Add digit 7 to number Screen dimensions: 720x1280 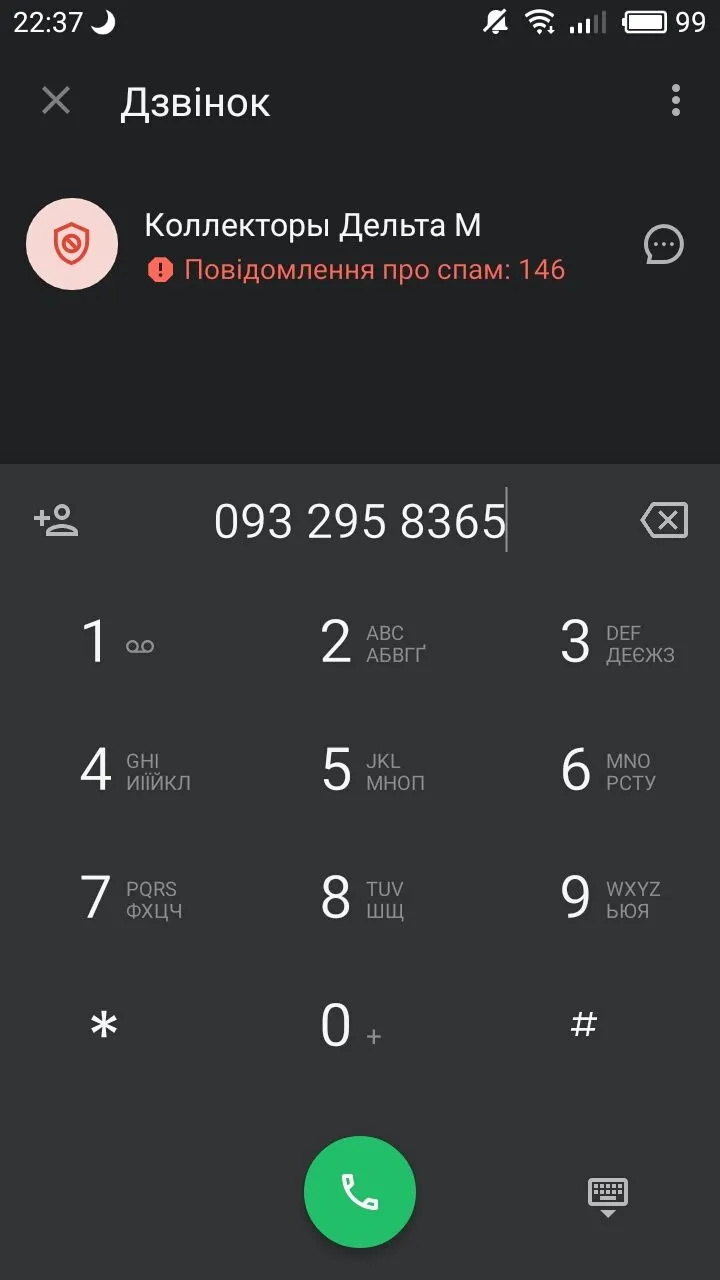click(x=118, y=898)
